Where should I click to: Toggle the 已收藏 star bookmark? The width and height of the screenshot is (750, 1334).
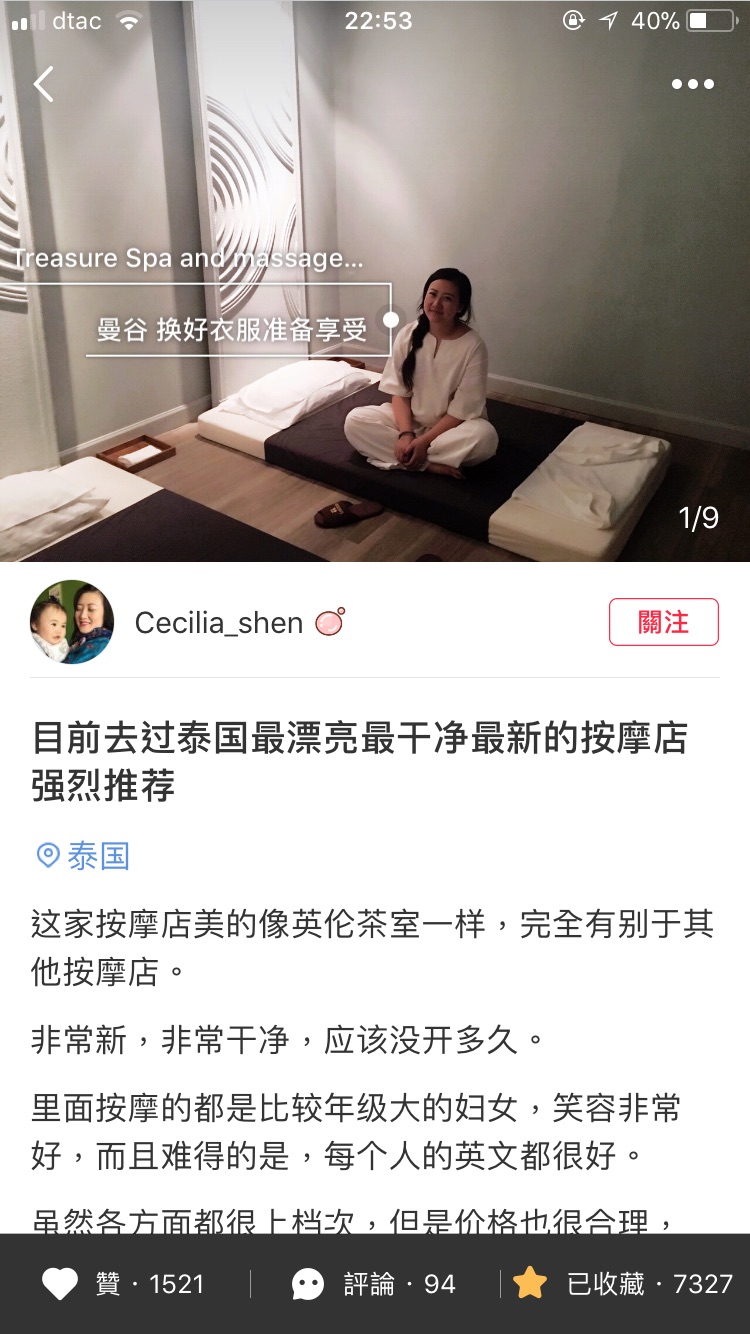(x=530, y=1284)
